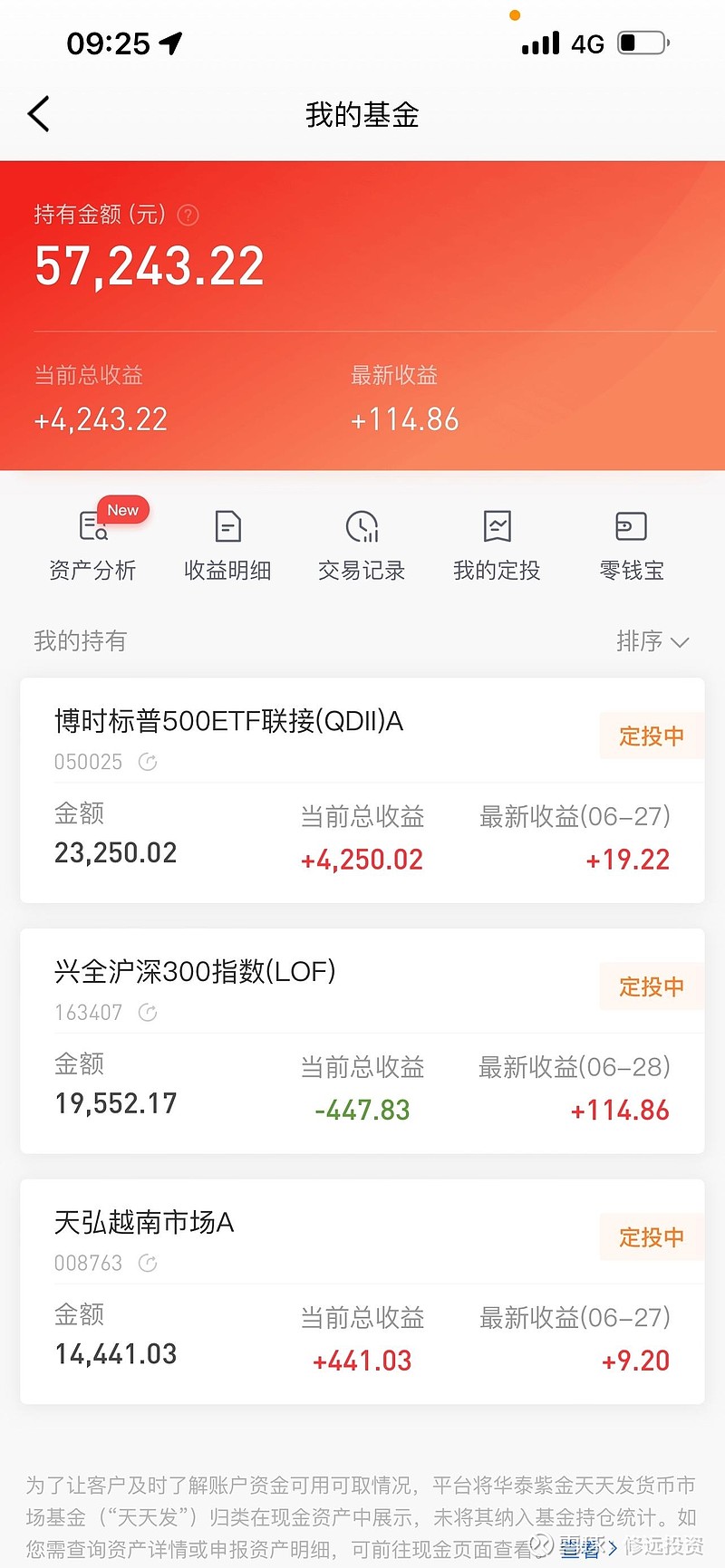725x1568 pixels.
Task: Tap the icon beside fund code 008763
Action: (148, 1264)
